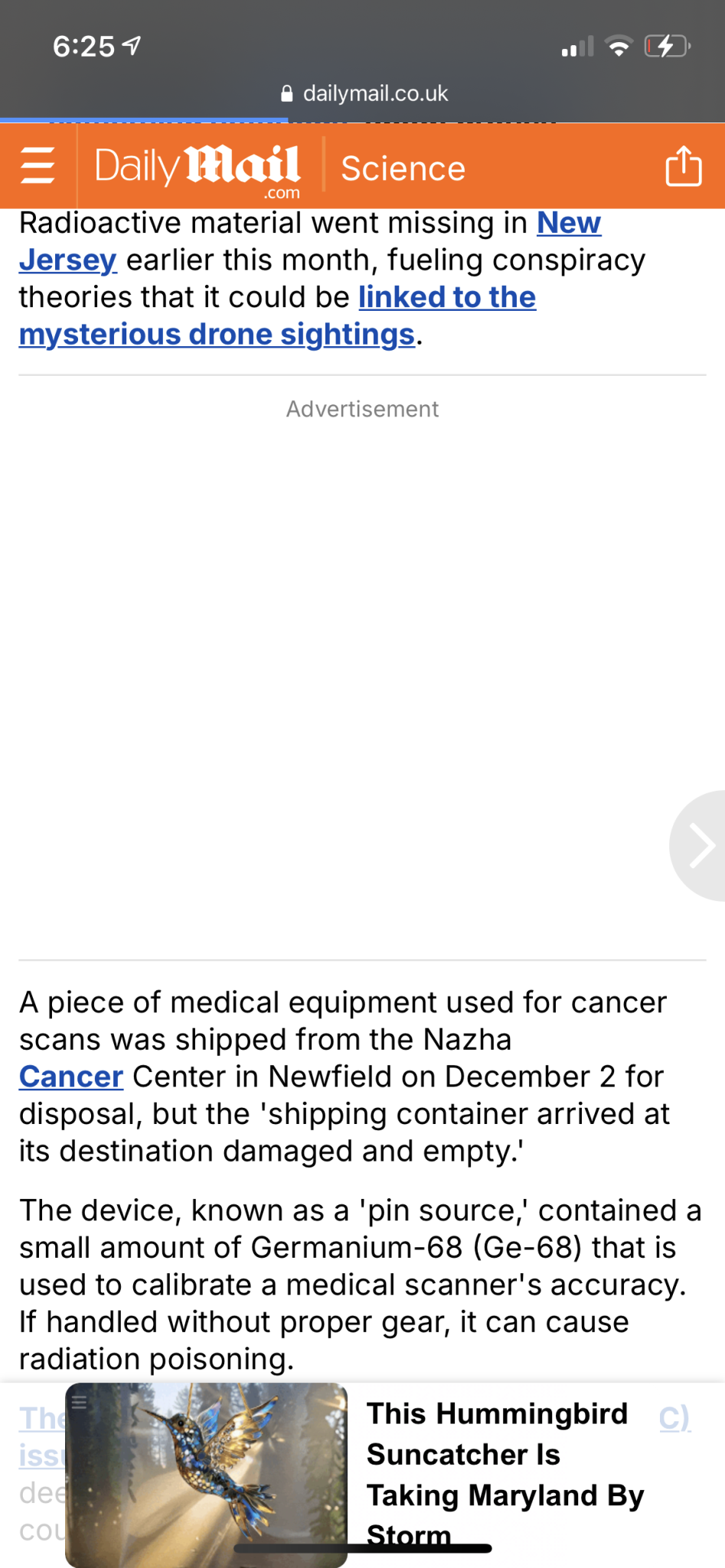Viewport: 725px width, 1568px height.
Task: Open the Science section link
Action: click(x=403, y=168)
